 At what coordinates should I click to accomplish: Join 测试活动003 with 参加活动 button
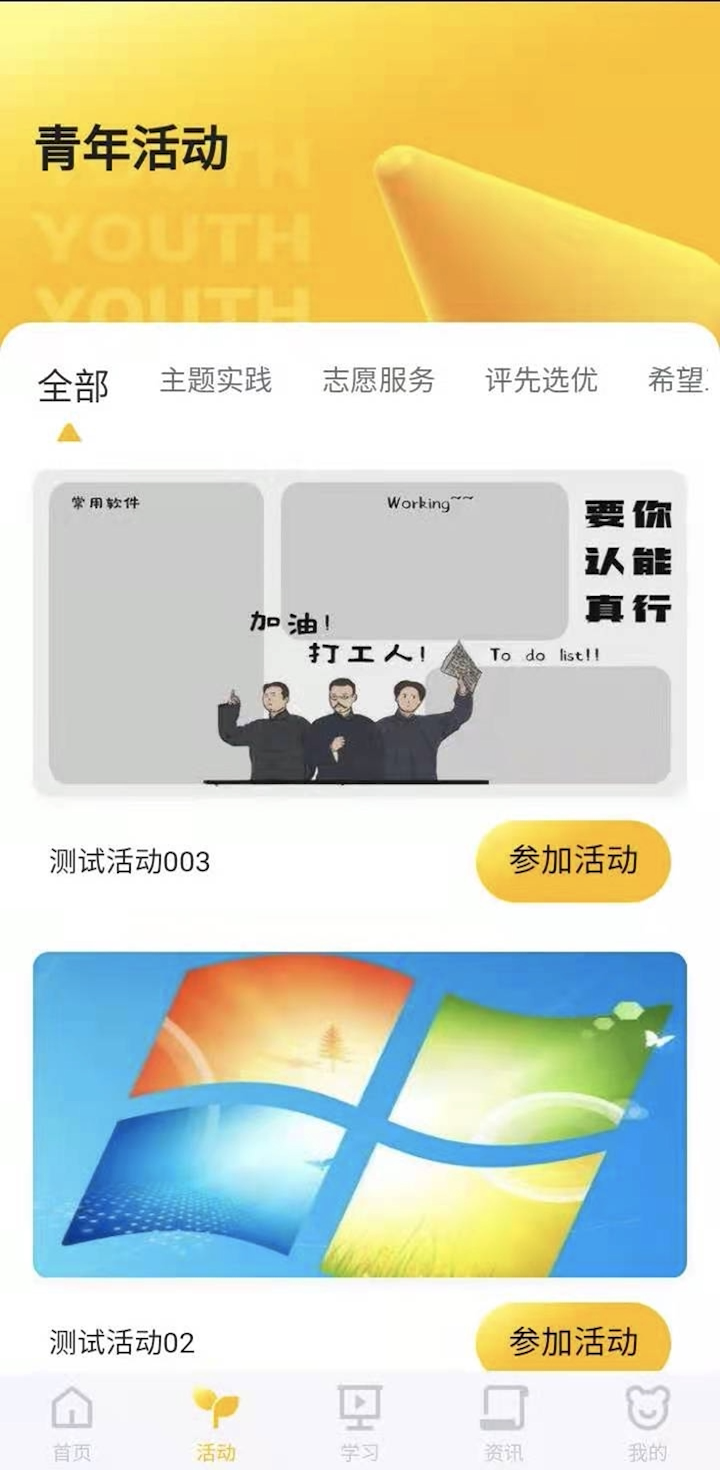(573, 861)
